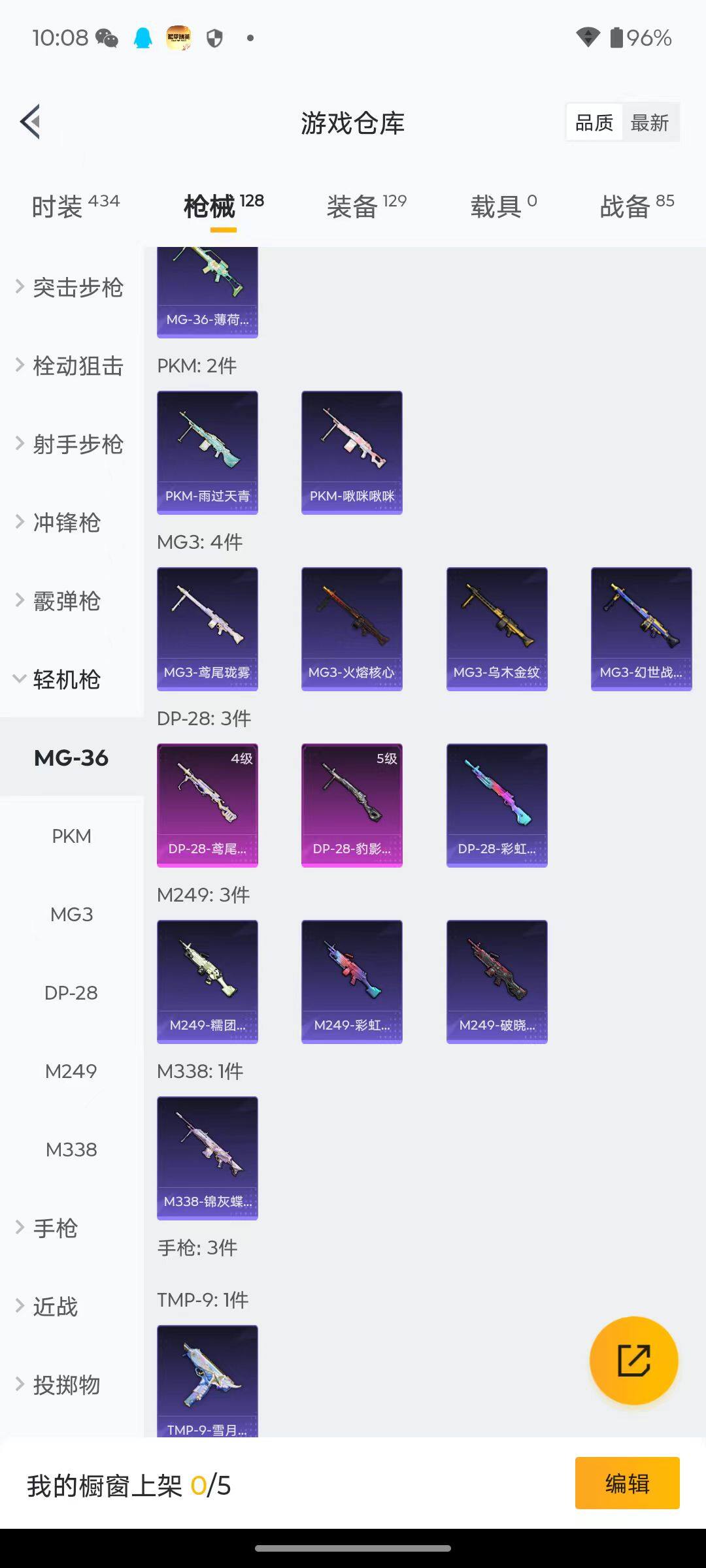Sort the warehouse by 最新
The height and width of the screenshot is (1568, 706).
[649, 123]
